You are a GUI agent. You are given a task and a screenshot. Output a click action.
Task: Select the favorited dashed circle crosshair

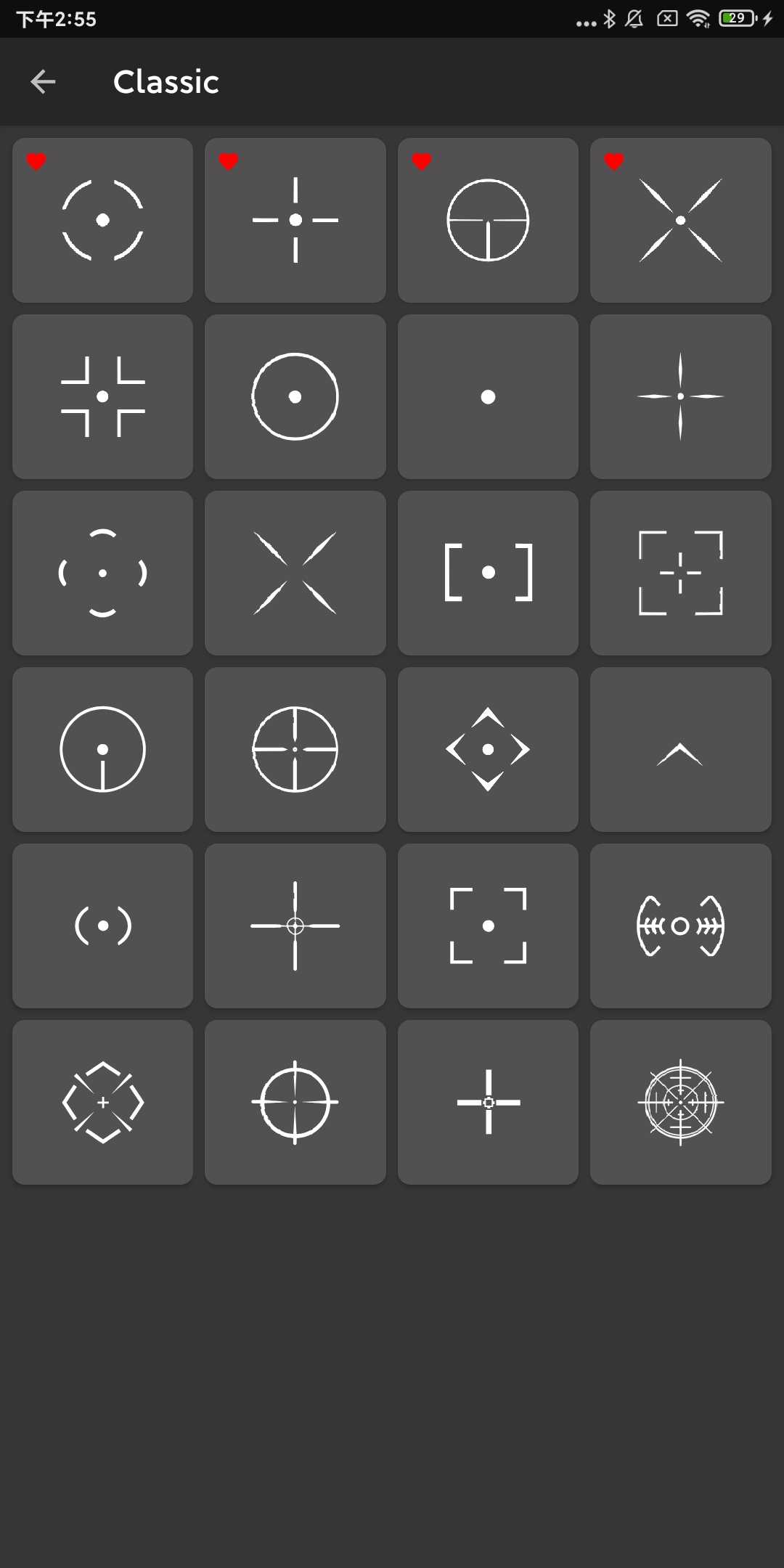coord(102,221)
